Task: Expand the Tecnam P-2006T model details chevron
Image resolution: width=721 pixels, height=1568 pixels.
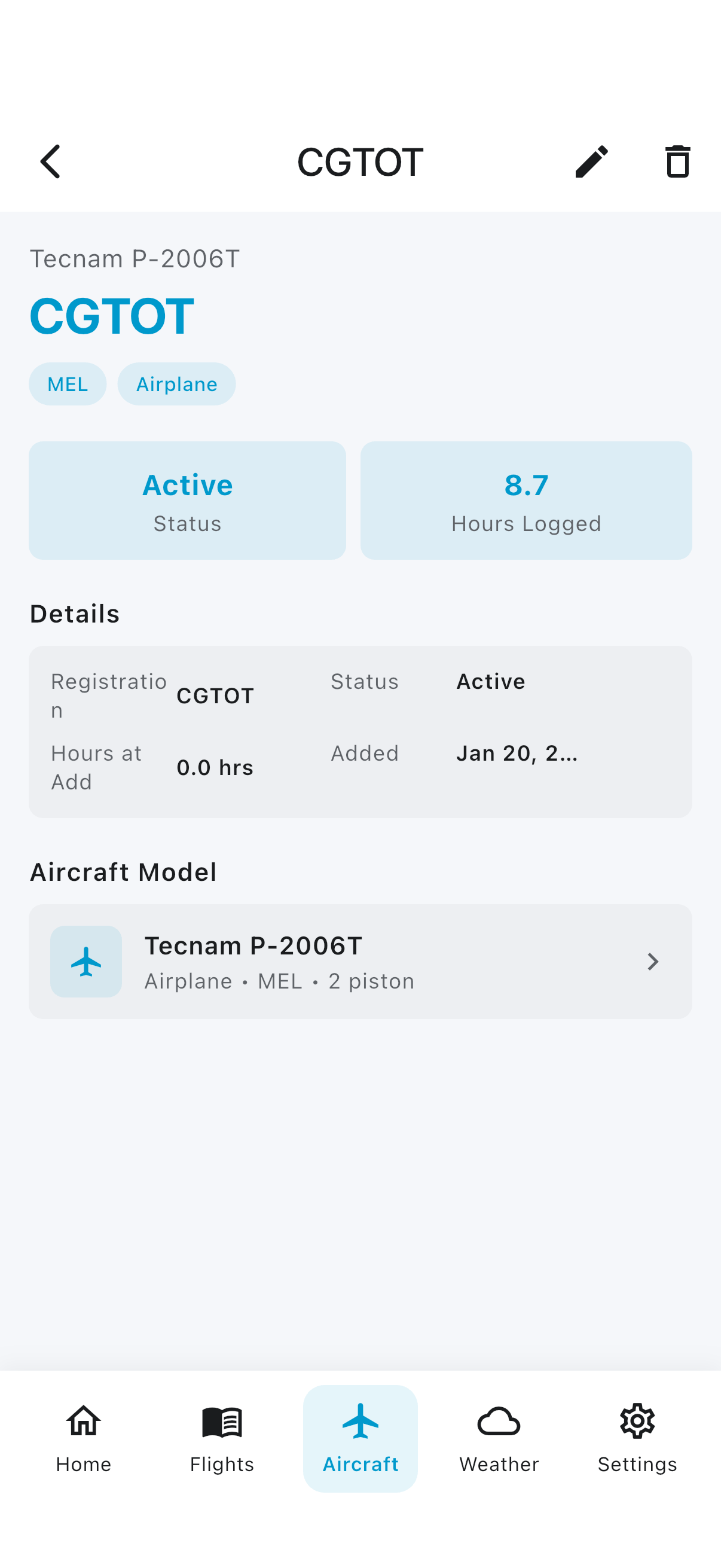Action: coord(653,962)
